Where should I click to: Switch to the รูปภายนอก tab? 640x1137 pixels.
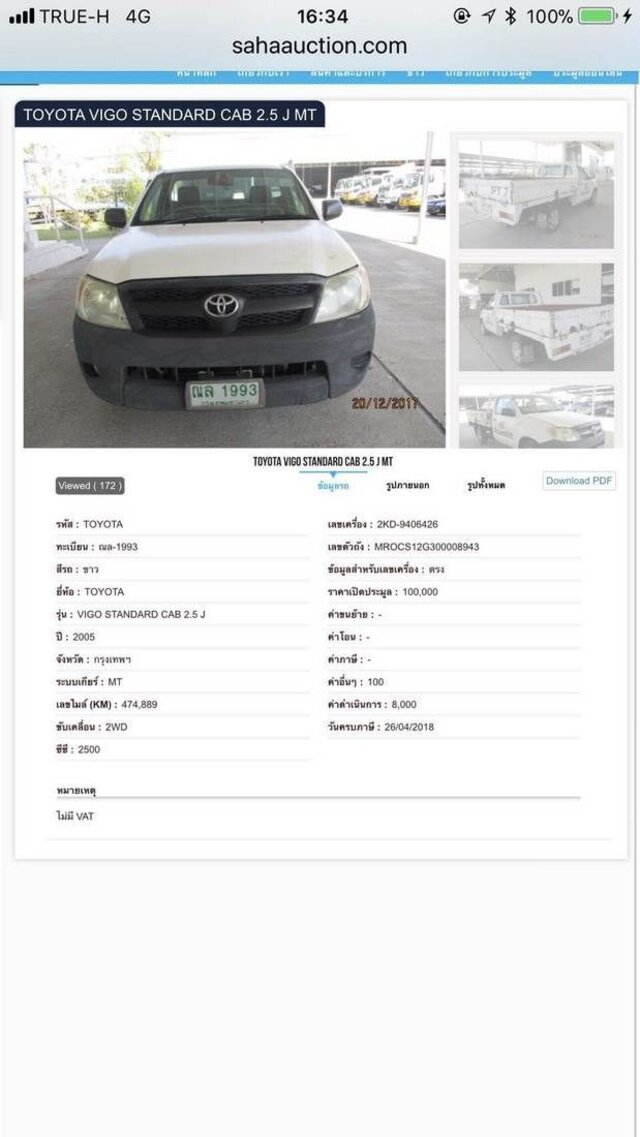[407, 485]
